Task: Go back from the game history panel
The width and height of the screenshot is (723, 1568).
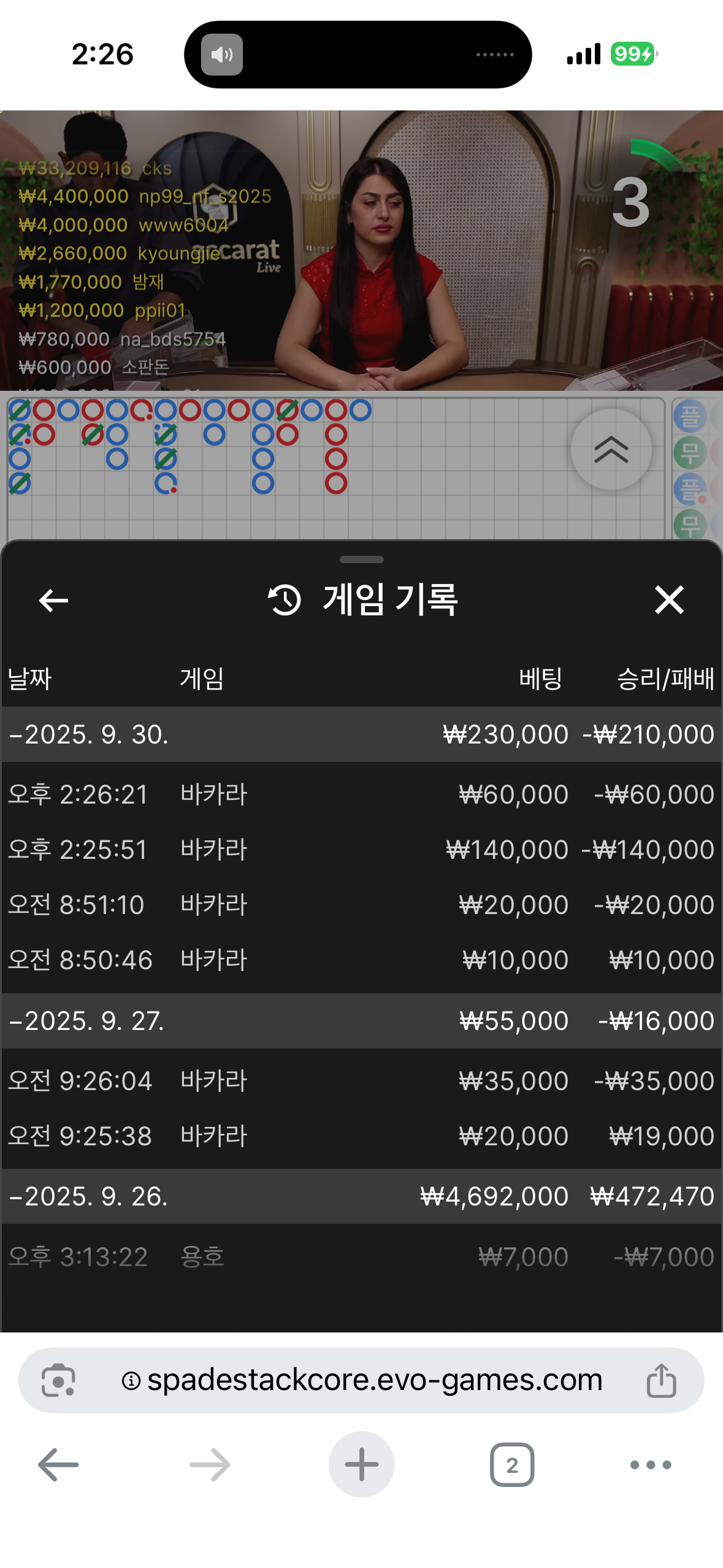Action: pyautogui.click(x=53, y=600)
